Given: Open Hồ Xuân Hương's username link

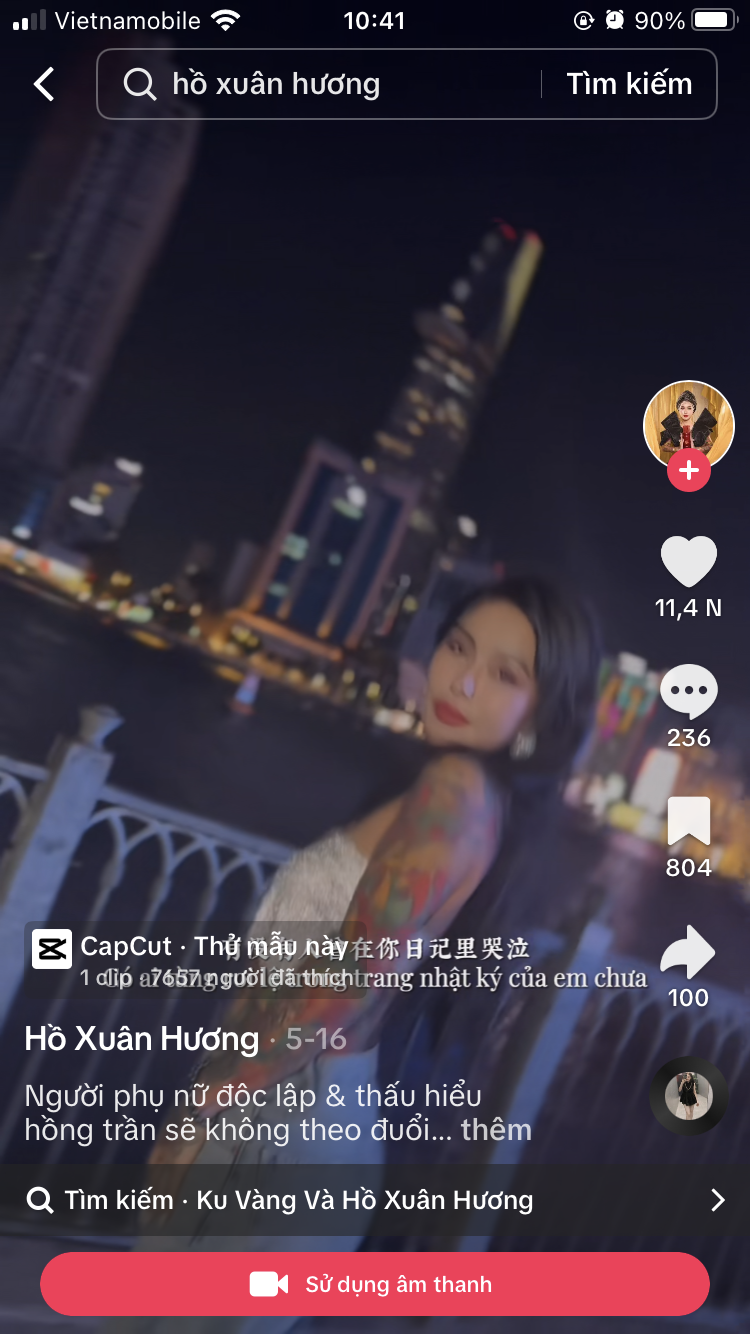Looking at the screenshot, I should [x=141, y=1039].
